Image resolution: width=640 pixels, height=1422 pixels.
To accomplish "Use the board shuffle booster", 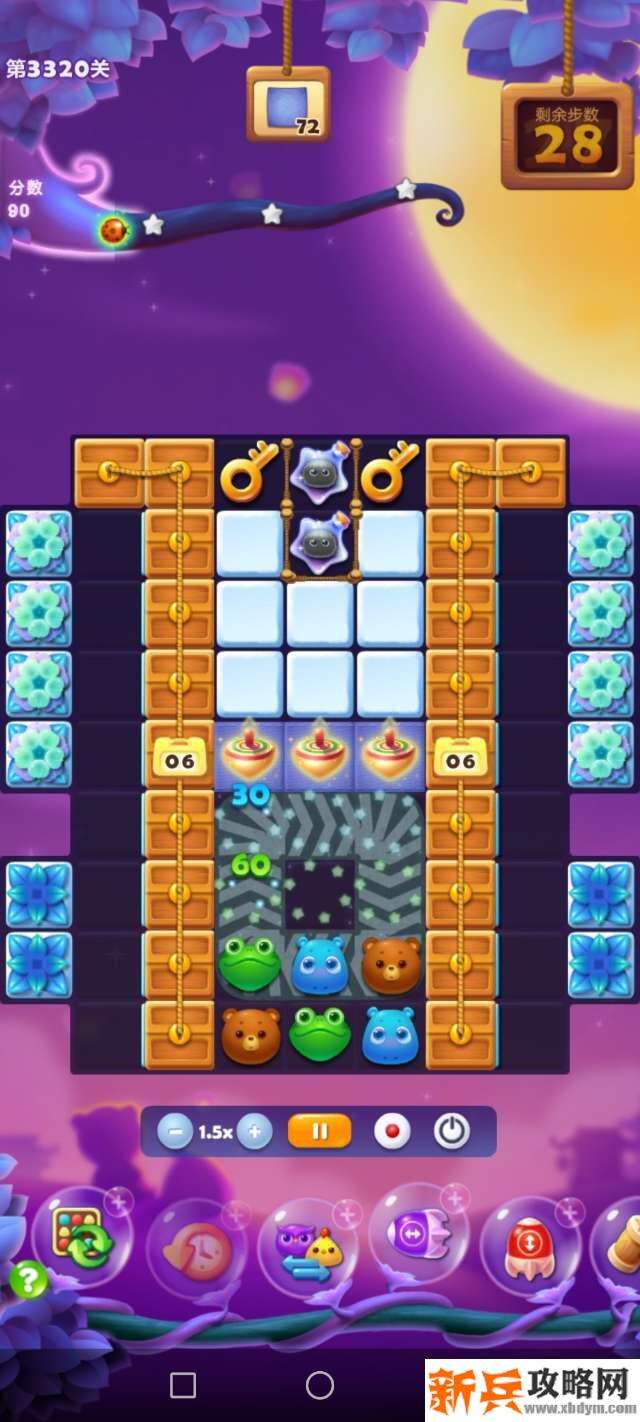I will click(x=82, y=1238).
